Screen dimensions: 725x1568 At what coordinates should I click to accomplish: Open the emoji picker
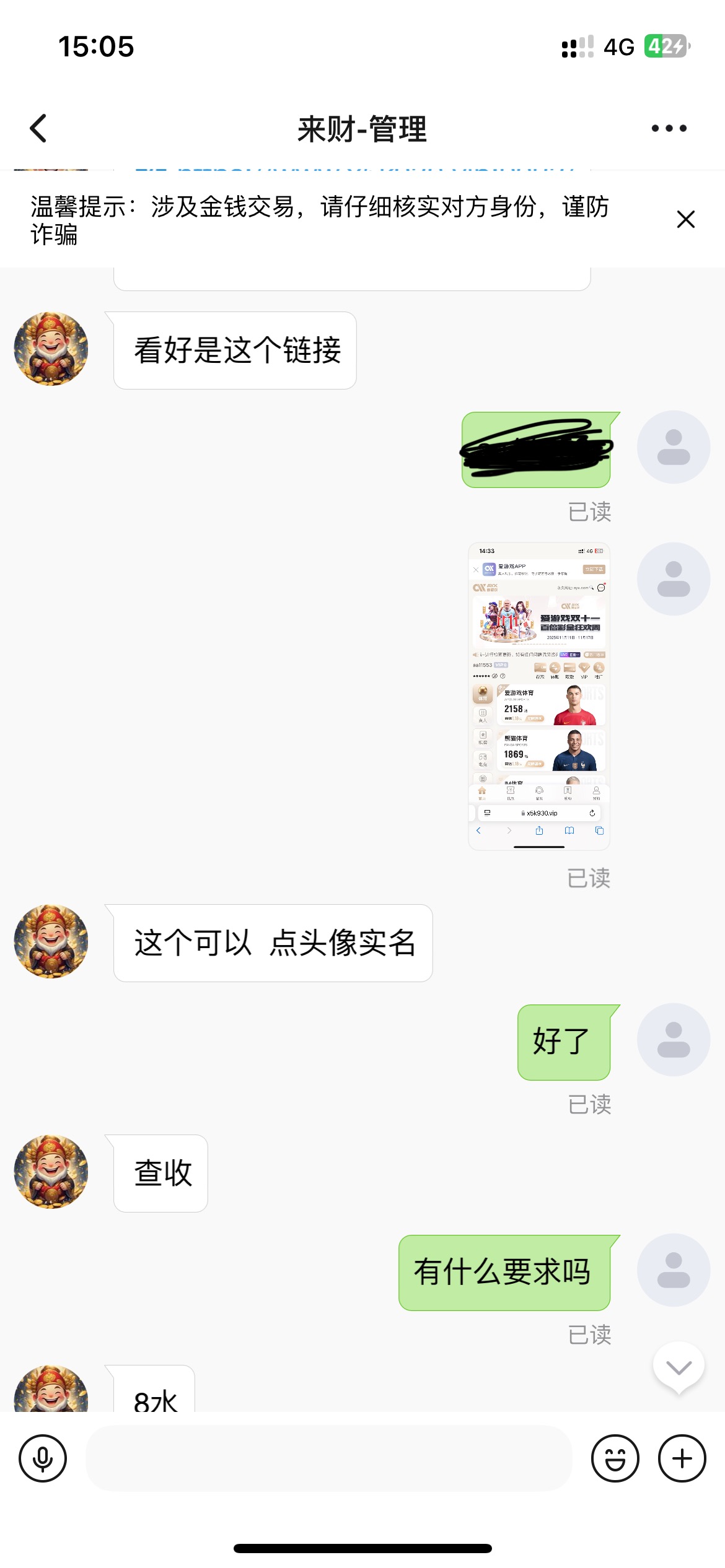point(615,1458)
